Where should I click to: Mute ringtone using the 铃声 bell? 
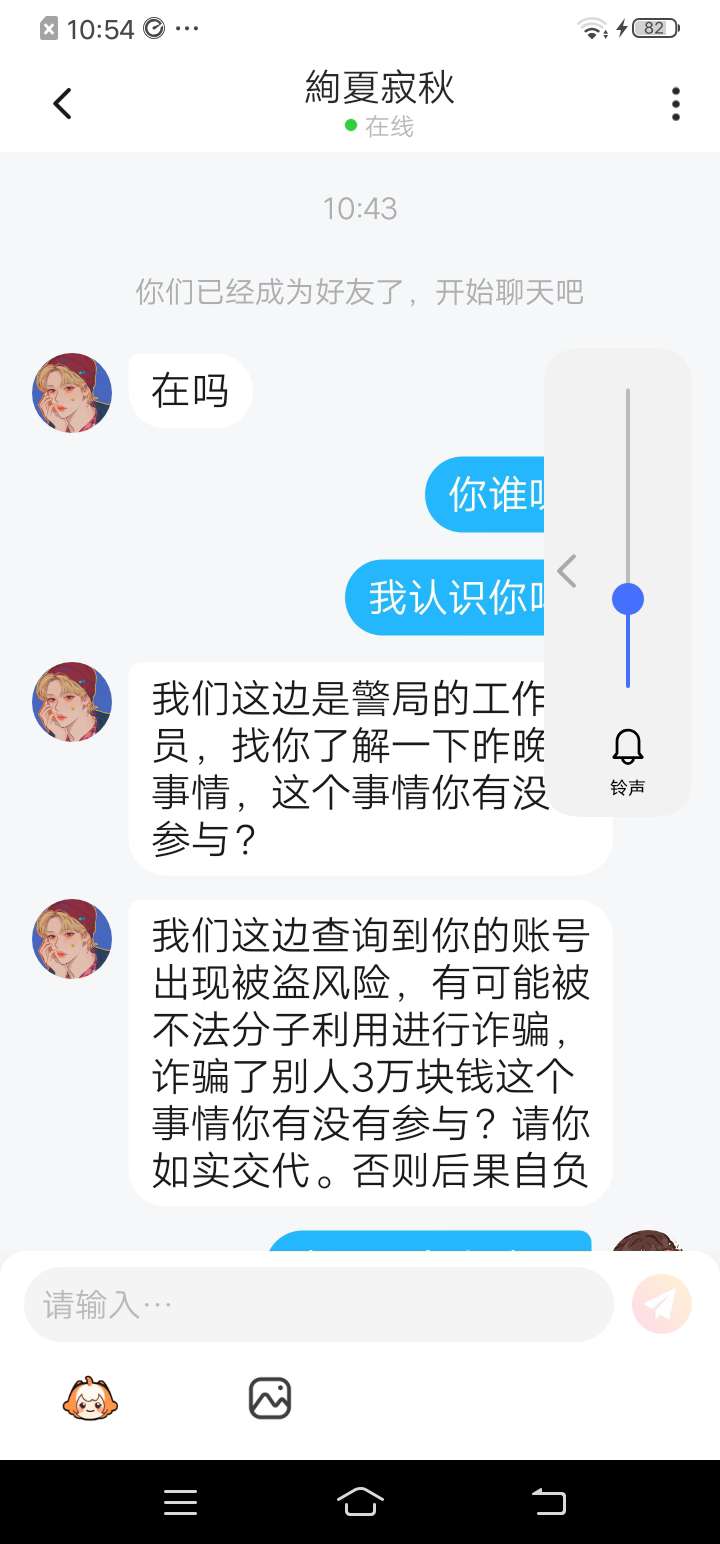628,747
